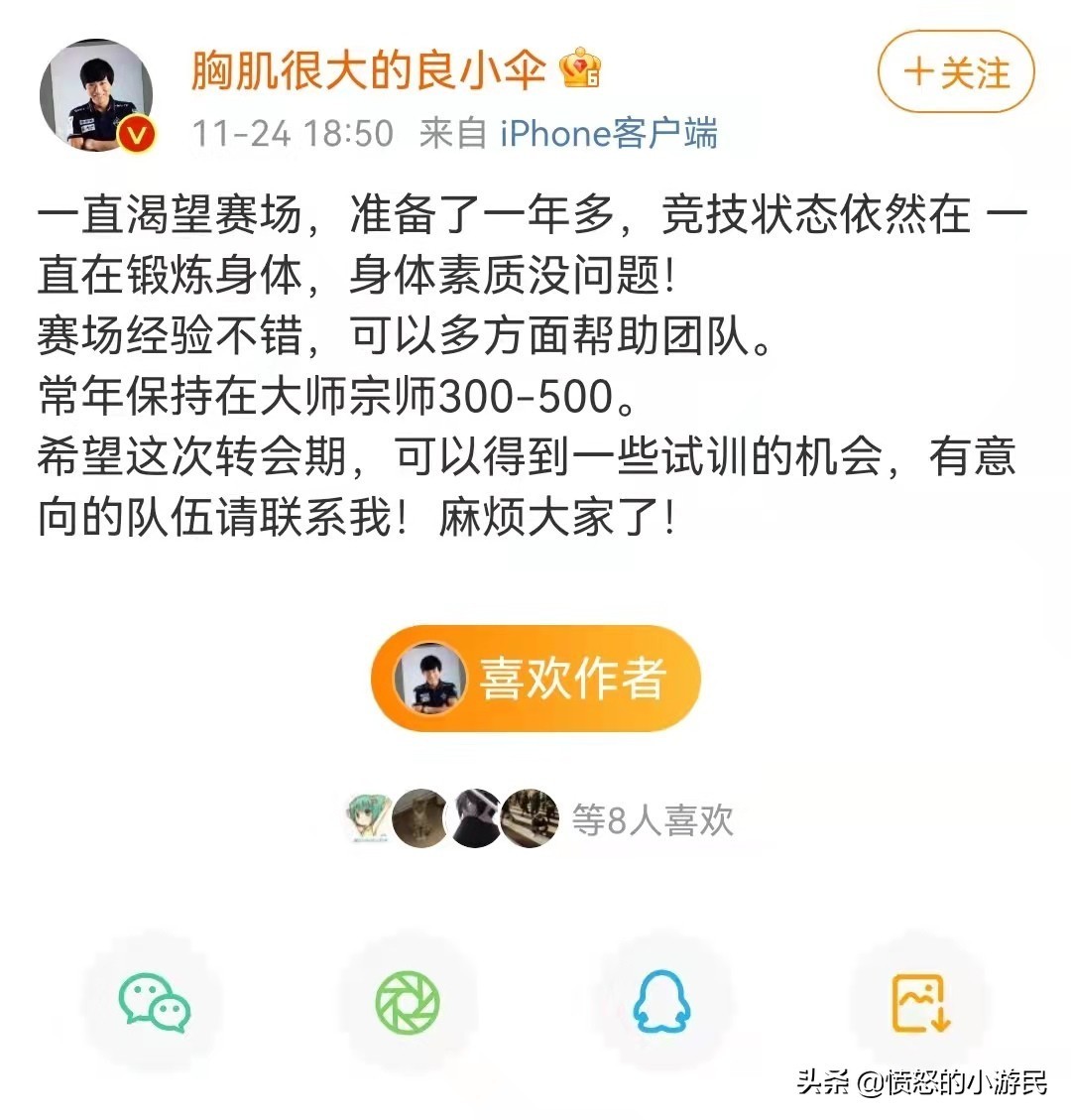Share the post to WeChat
The image size is (1071, 1120).
point(154,1002)
